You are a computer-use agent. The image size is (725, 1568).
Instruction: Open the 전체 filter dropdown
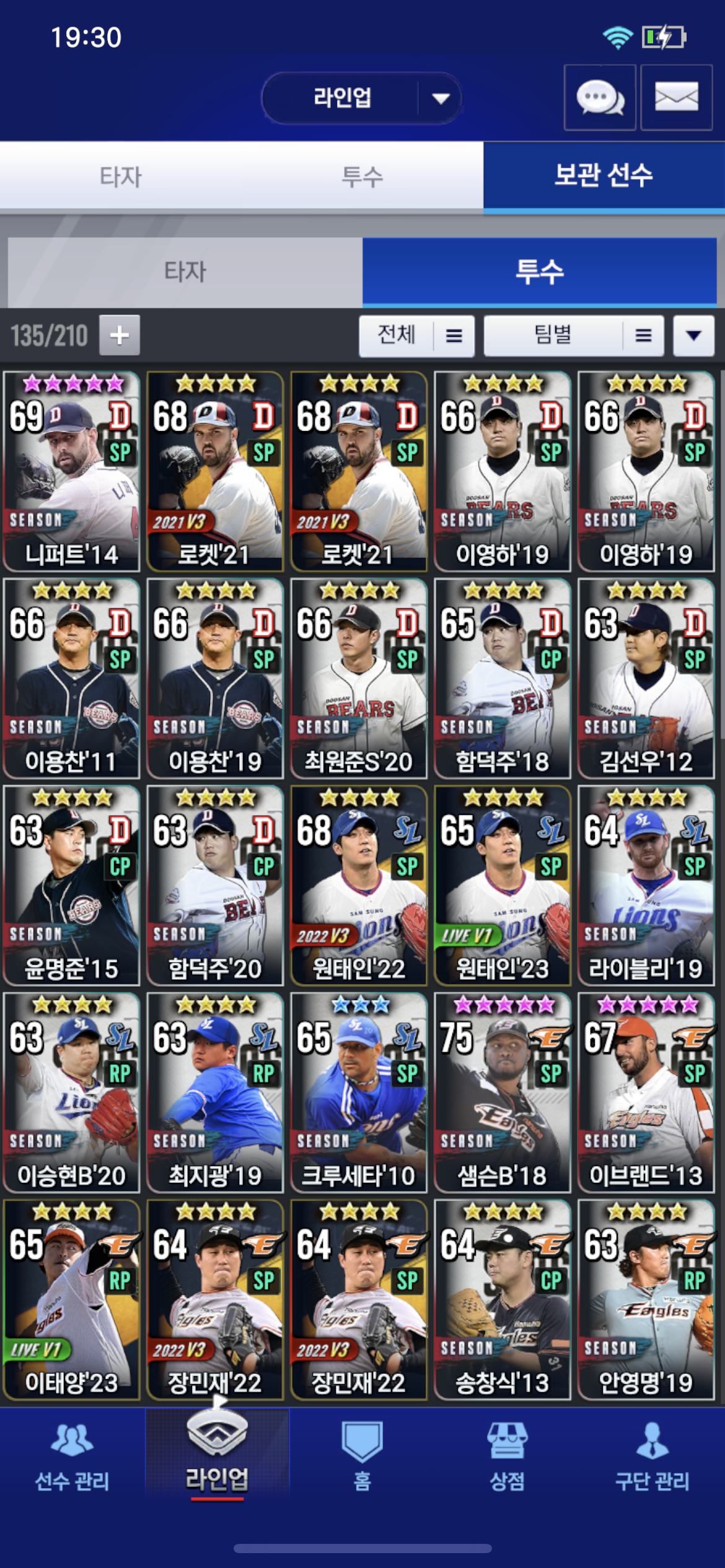pos(416,335)
